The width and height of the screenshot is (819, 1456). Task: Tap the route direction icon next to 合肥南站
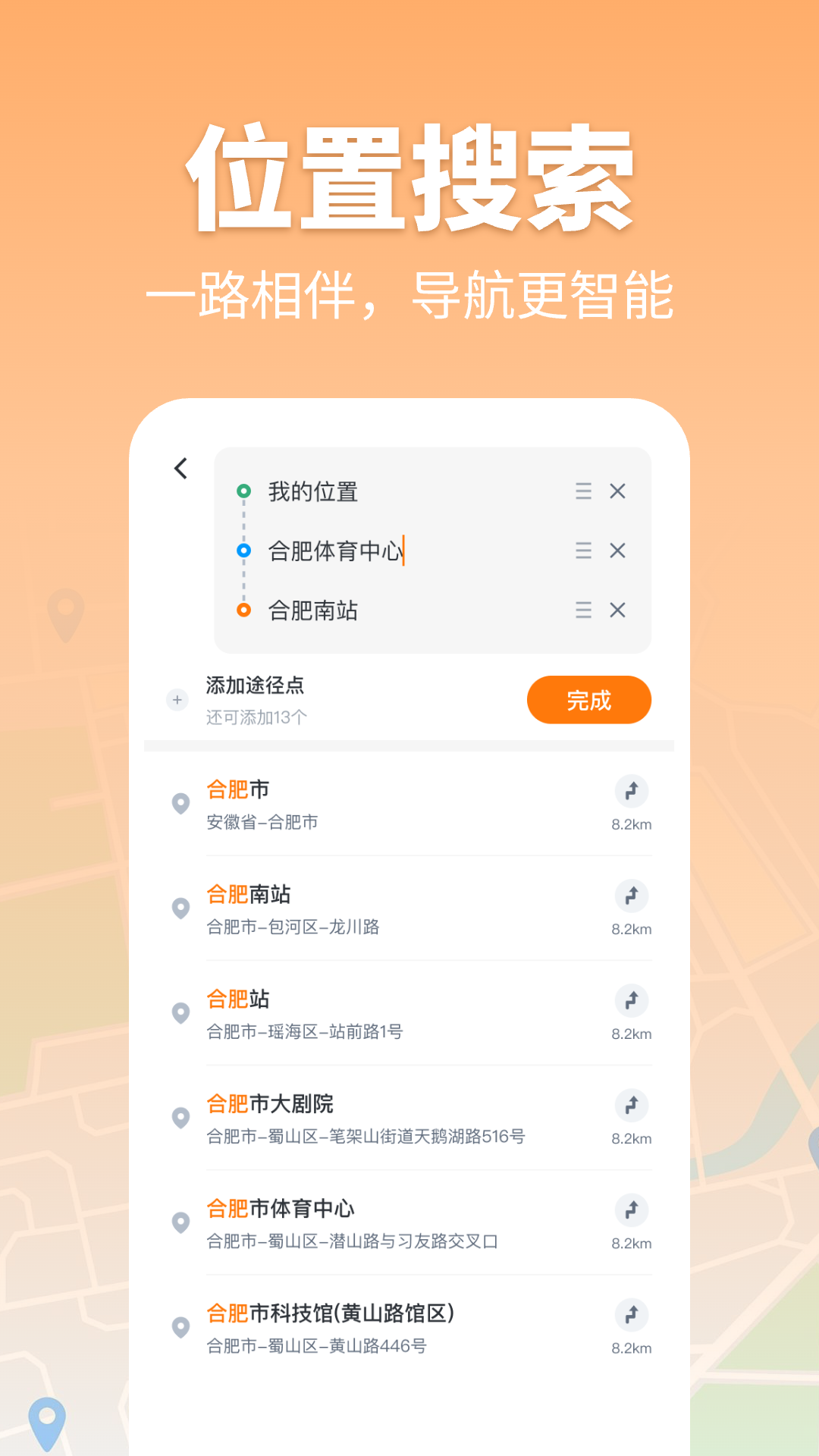[x=631, y=897]
